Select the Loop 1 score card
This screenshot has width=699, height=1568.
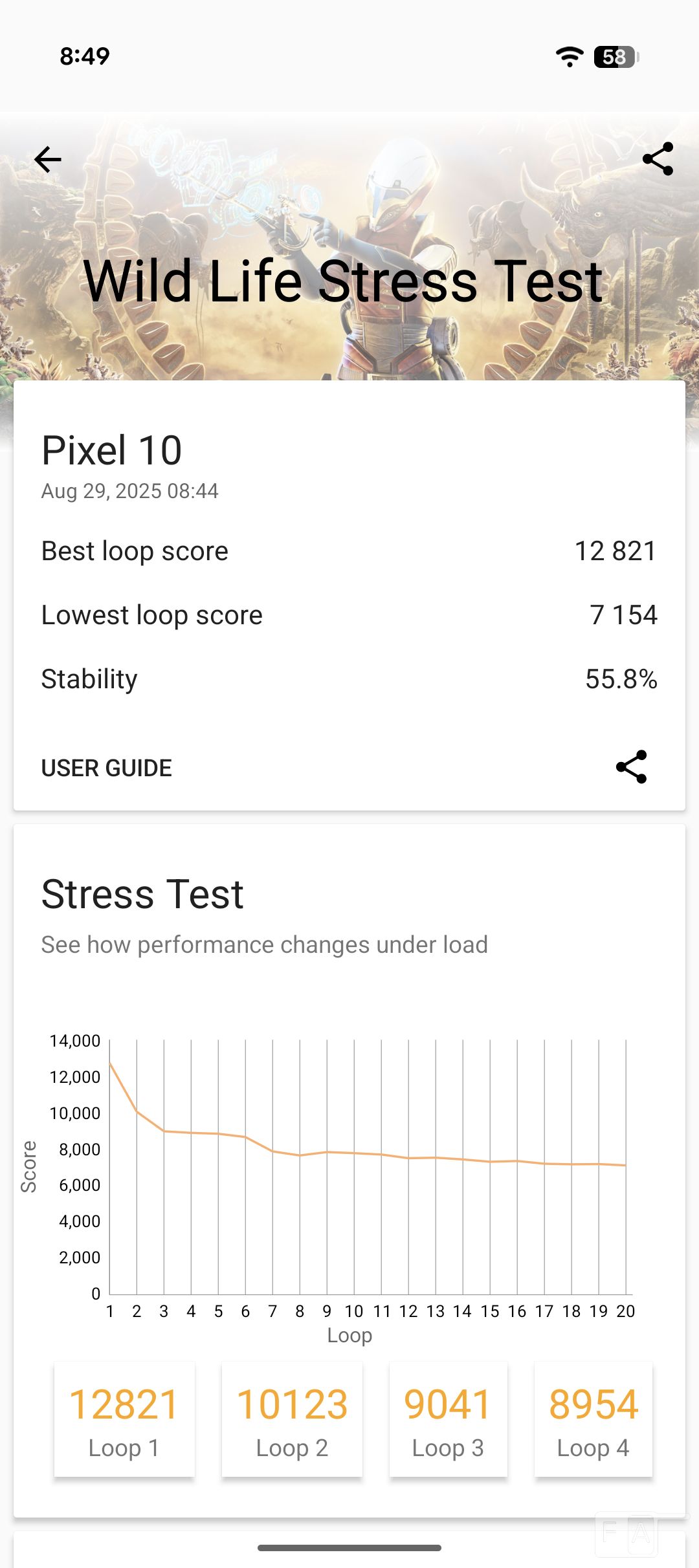click(x=124, y=1420)
